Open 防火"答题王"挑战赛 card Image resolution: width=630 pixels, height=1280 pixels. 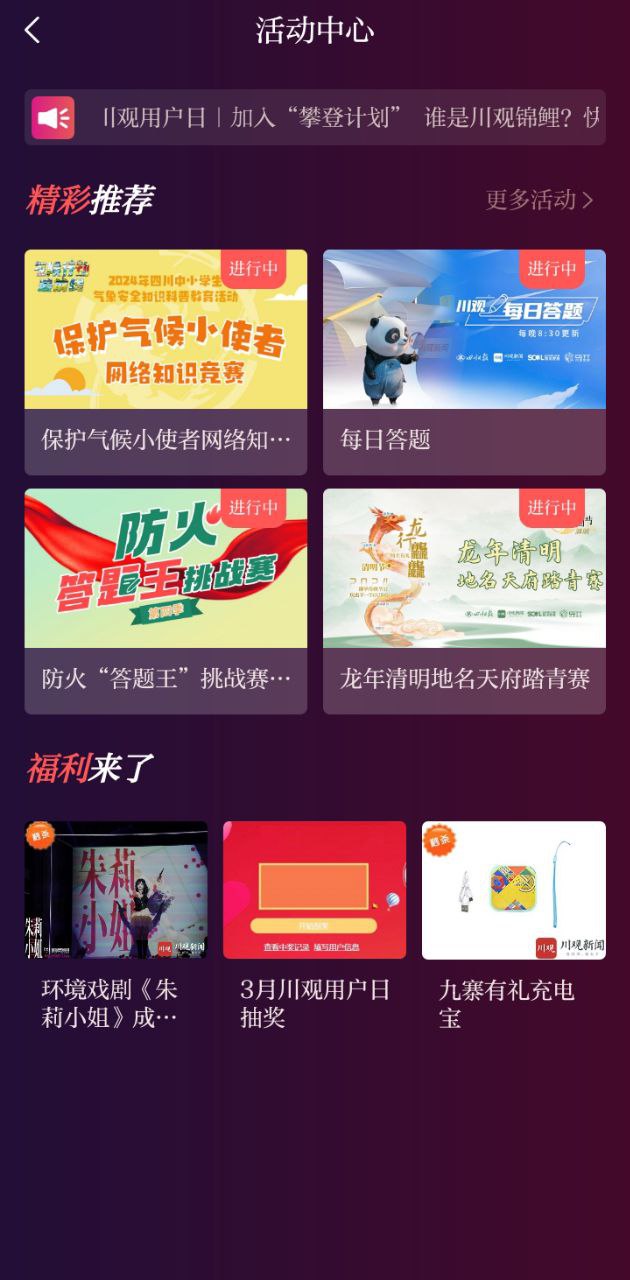coord(166,601)
